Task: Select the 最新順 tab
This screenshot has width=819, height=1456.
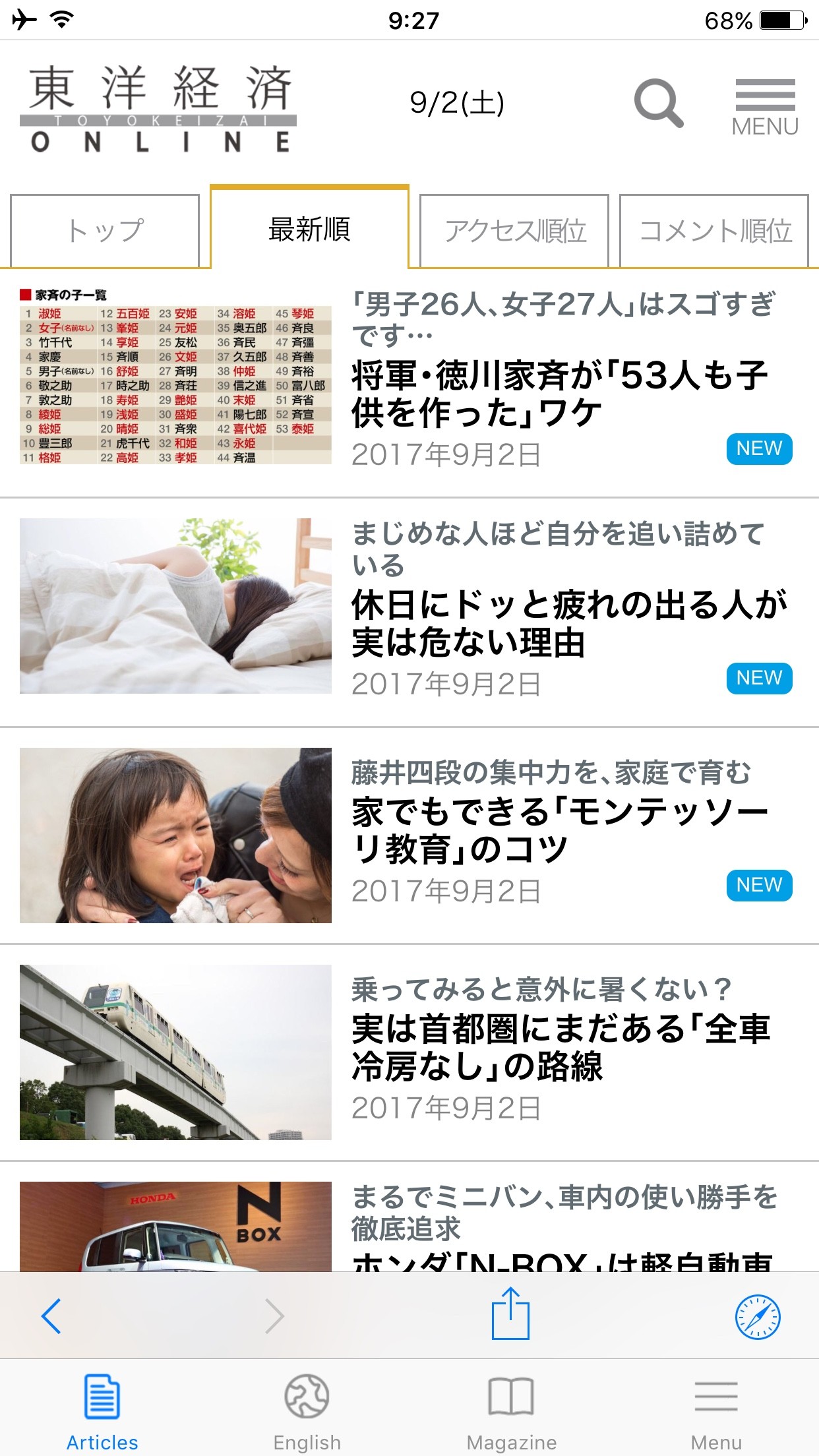Action: 309,229
